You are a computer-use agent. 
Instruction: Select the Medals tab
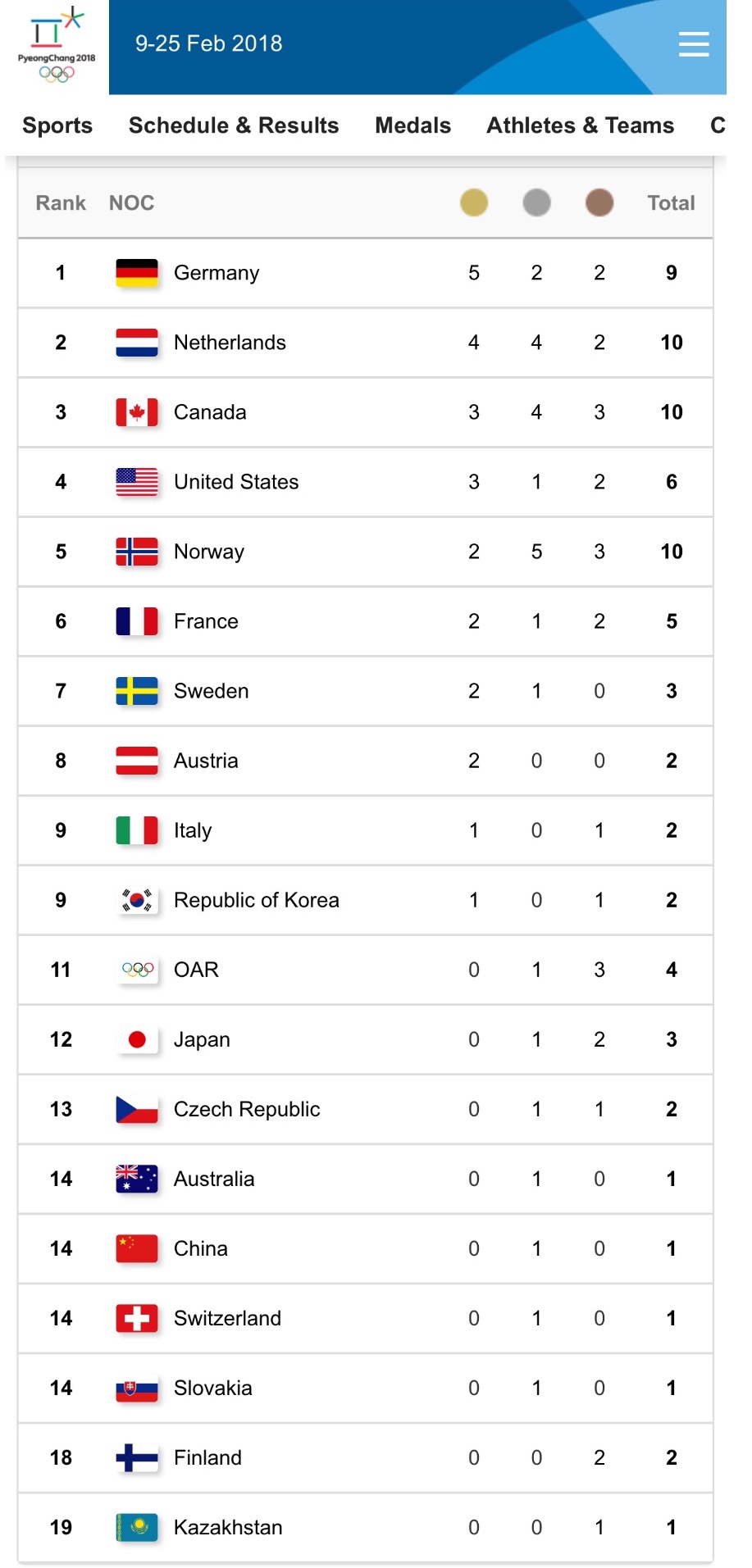[413, 125]
